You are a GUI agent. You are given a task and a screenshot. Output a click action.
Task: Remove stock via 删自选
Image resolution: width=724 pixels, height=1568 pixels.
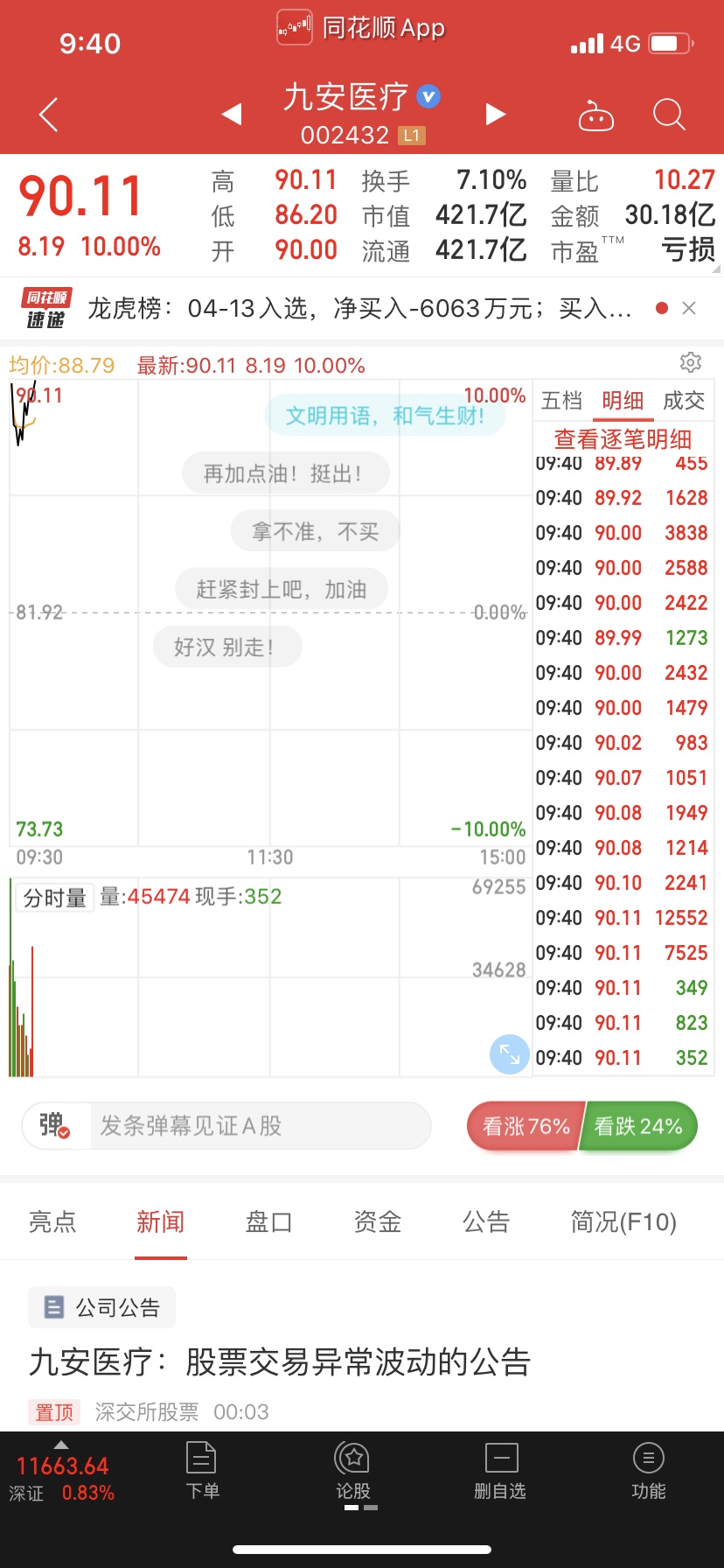pyautogui.click(x=500, y=1472)
